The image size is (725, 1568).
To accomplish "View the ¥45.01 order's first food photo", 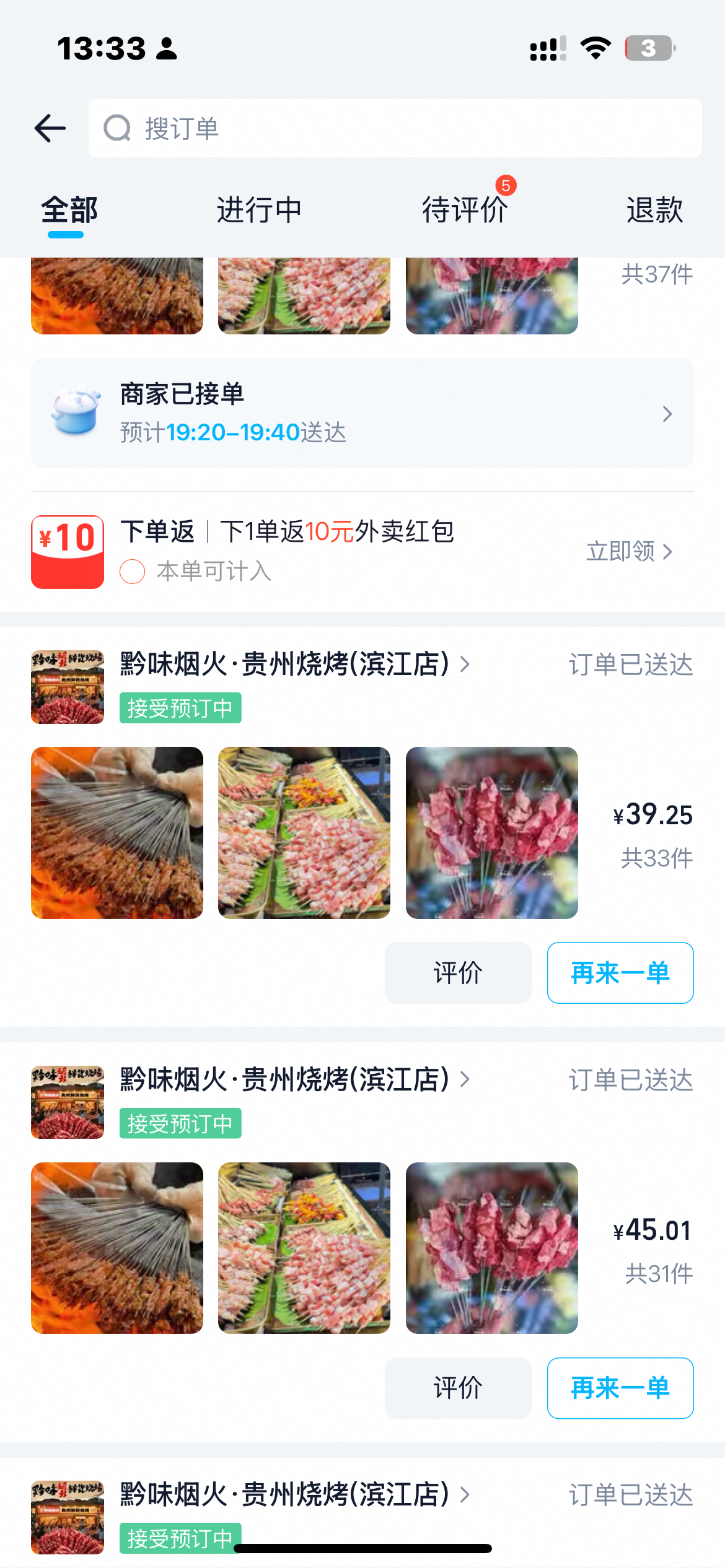I will tap(117, 1248).
